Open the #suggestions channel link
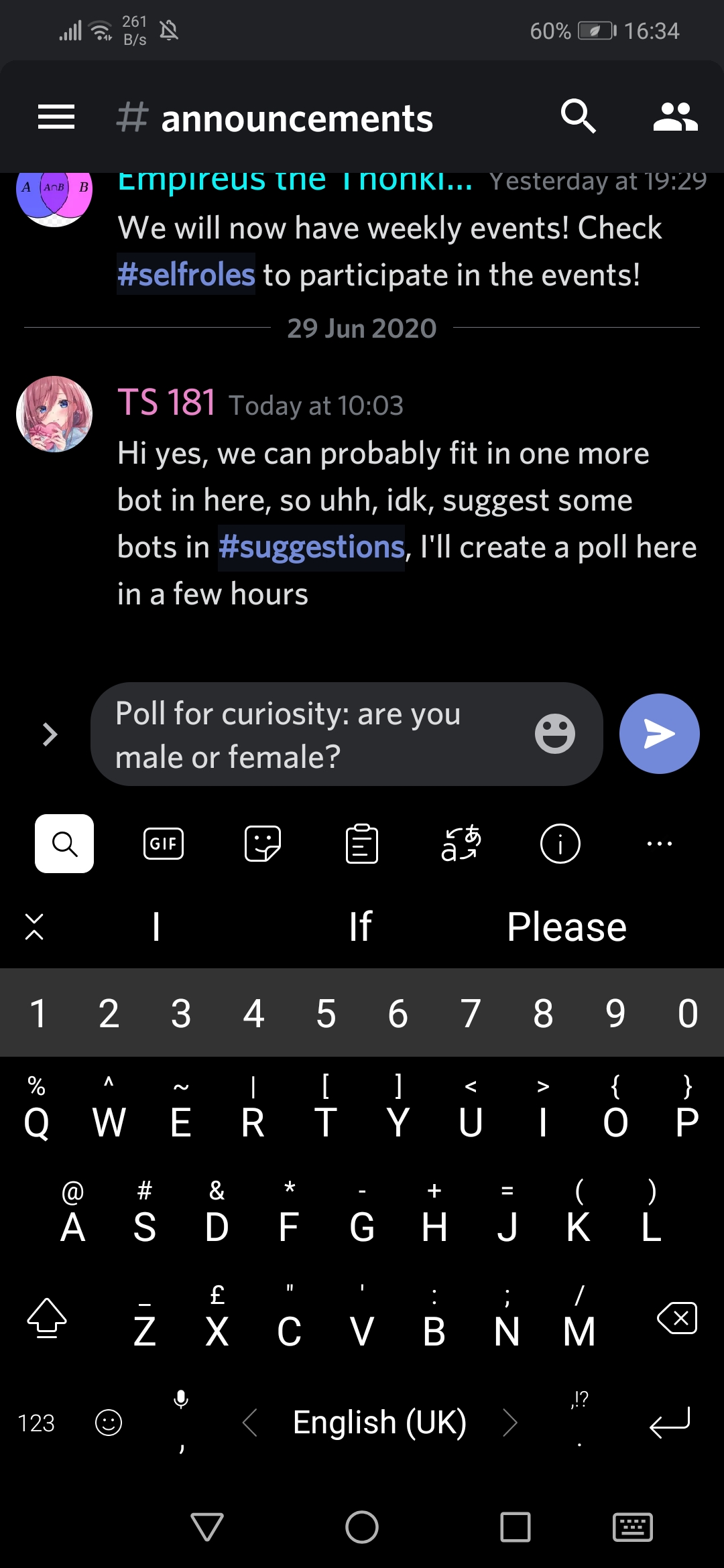This screenshot has height=1568, width=724. pyautogui.click(x=312, y=547)
